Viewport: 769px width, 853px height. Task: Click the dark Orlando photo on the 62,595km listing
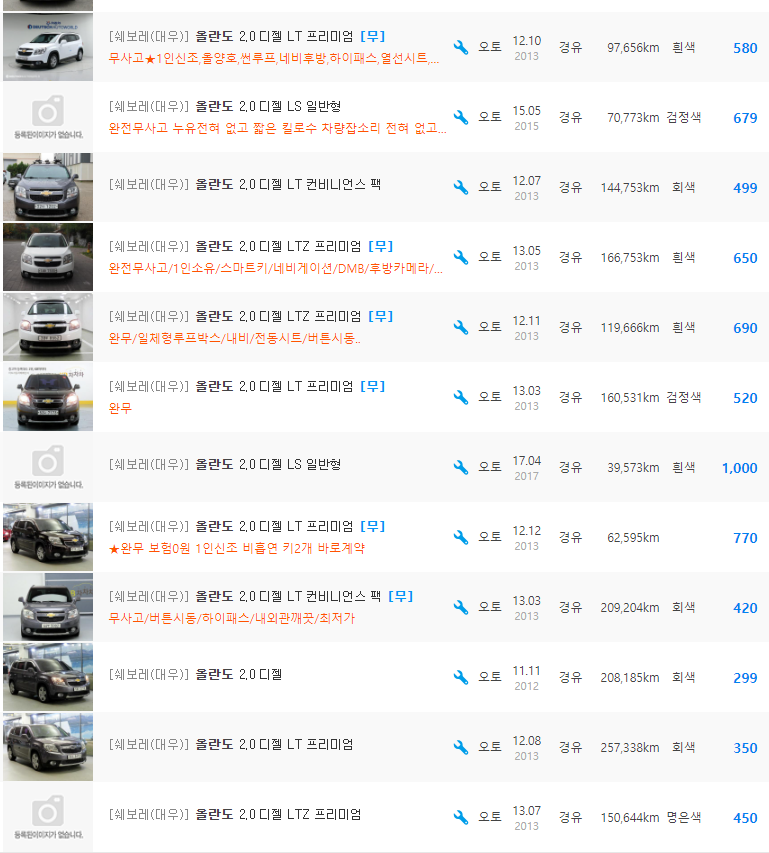click(47, 537)
